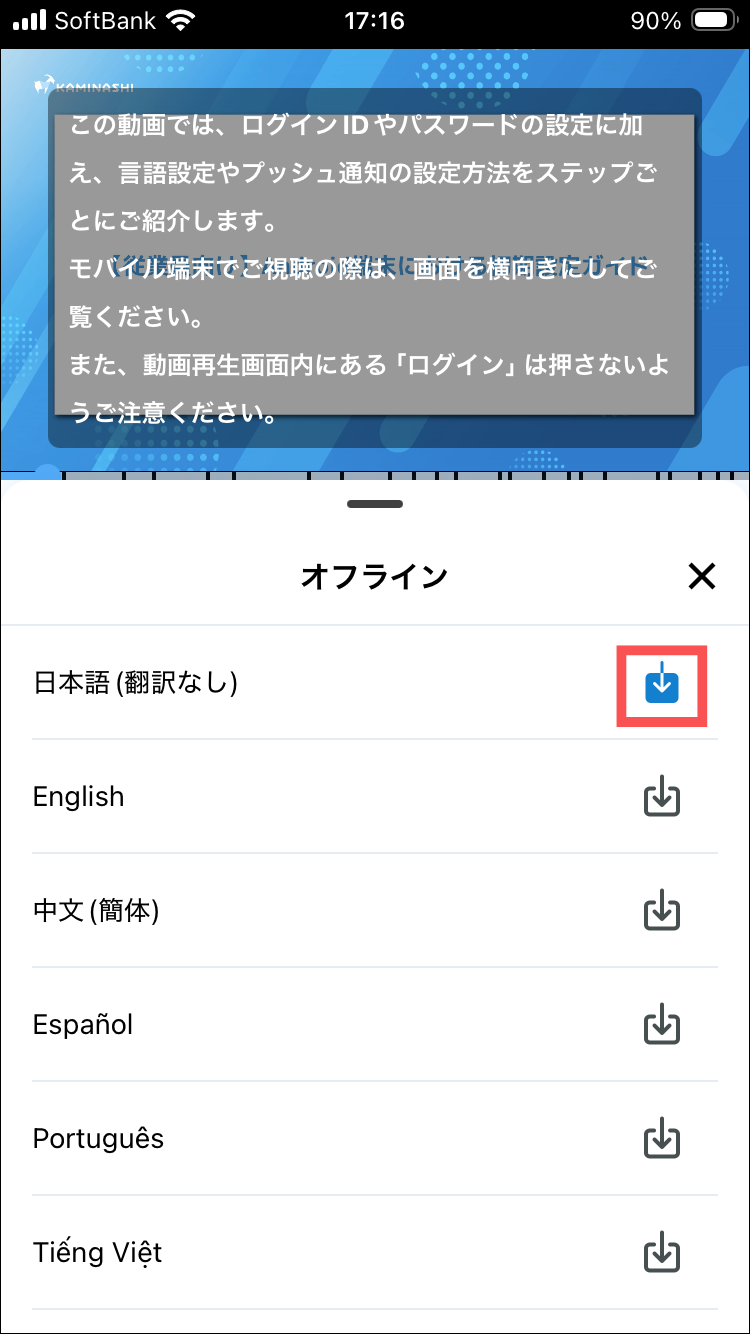Download the 中文 (簡体) version offline
Viewport: 750px width, 1334px height.
click(661, 912)
